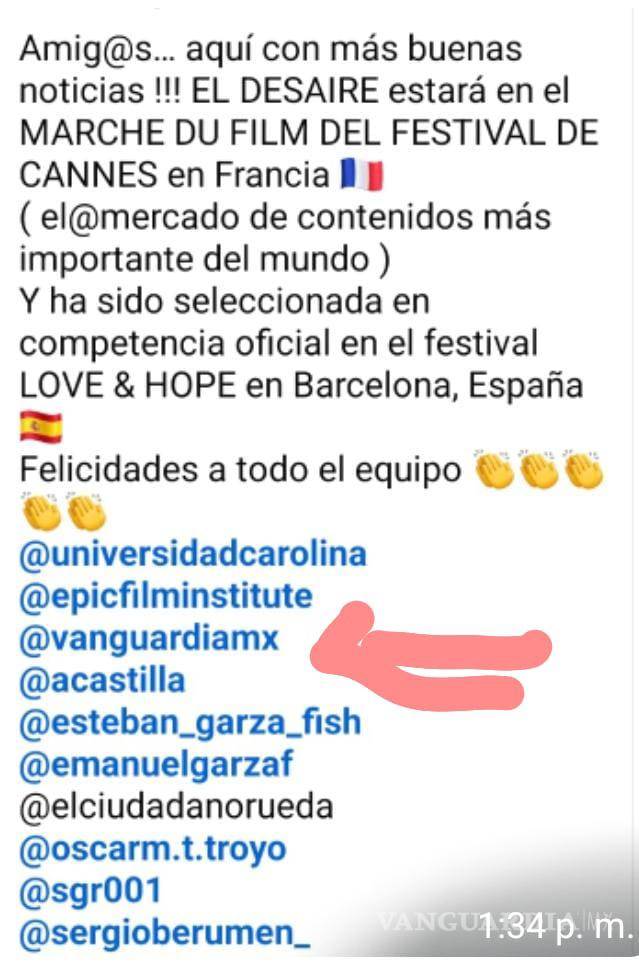This screenshot has width=639, height=967.
Task: Select the @sgr001 tagged user
Action: [90, 891]
